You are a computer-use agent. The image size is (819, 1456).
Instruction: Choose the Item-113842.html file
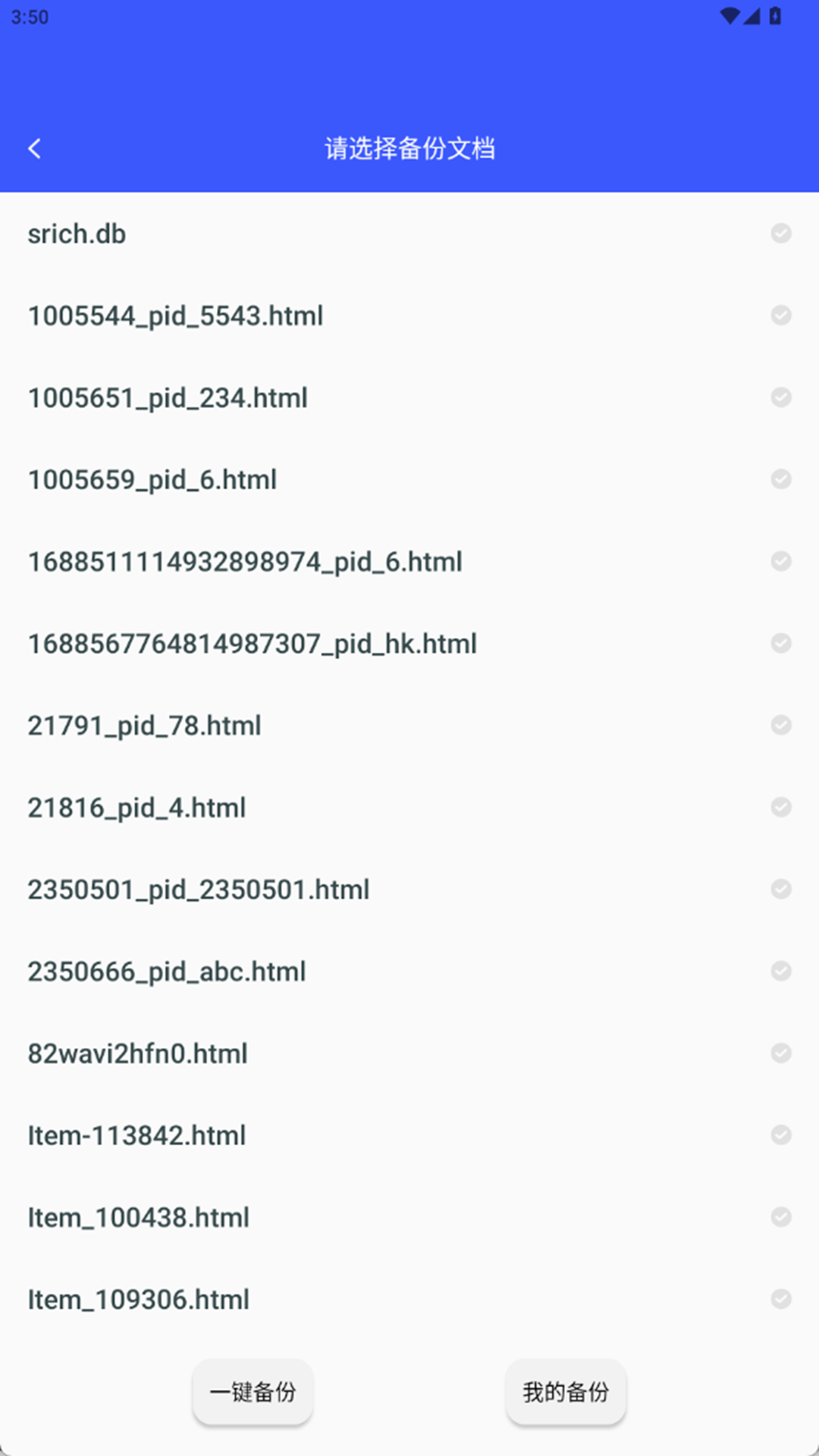click(781, 1135)
